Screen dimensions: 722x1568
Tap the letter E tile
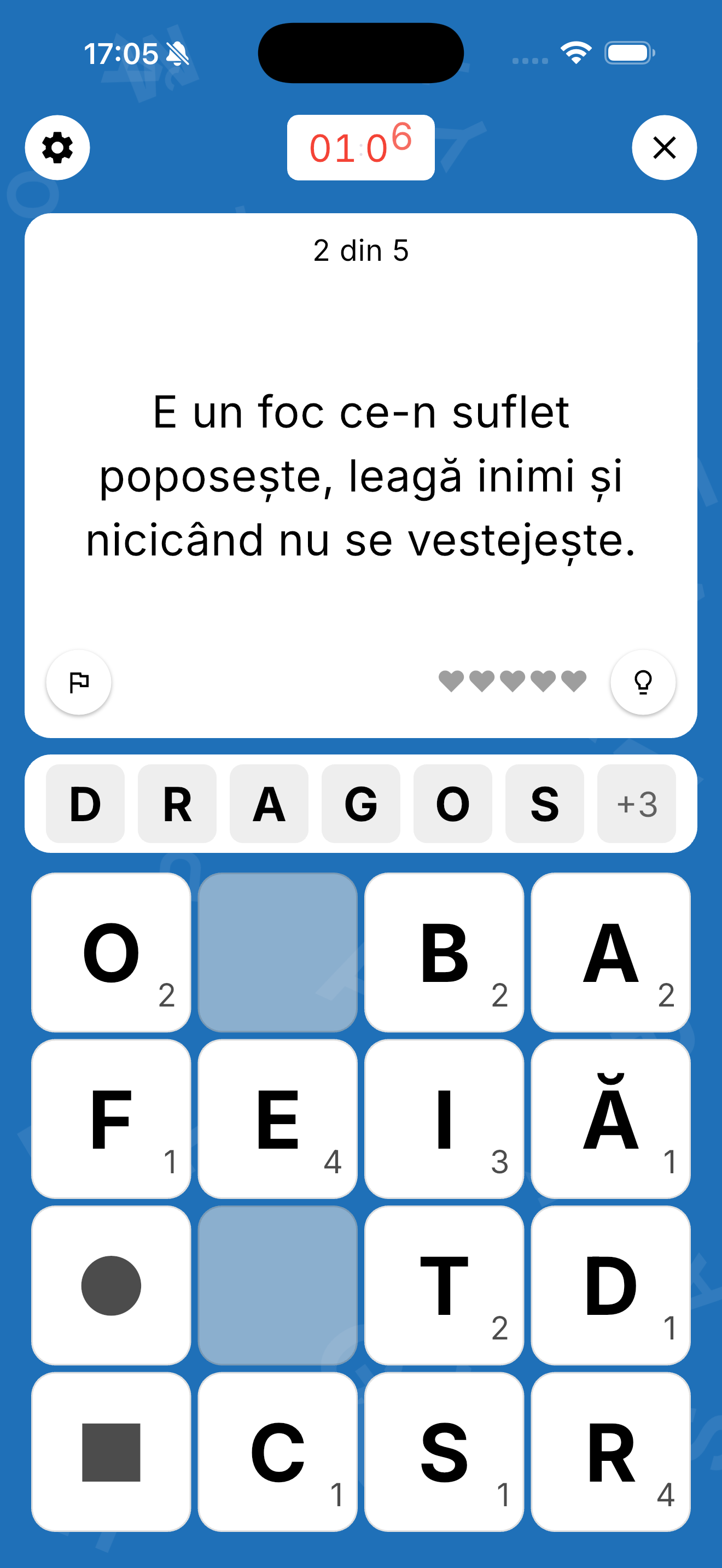278,1119
